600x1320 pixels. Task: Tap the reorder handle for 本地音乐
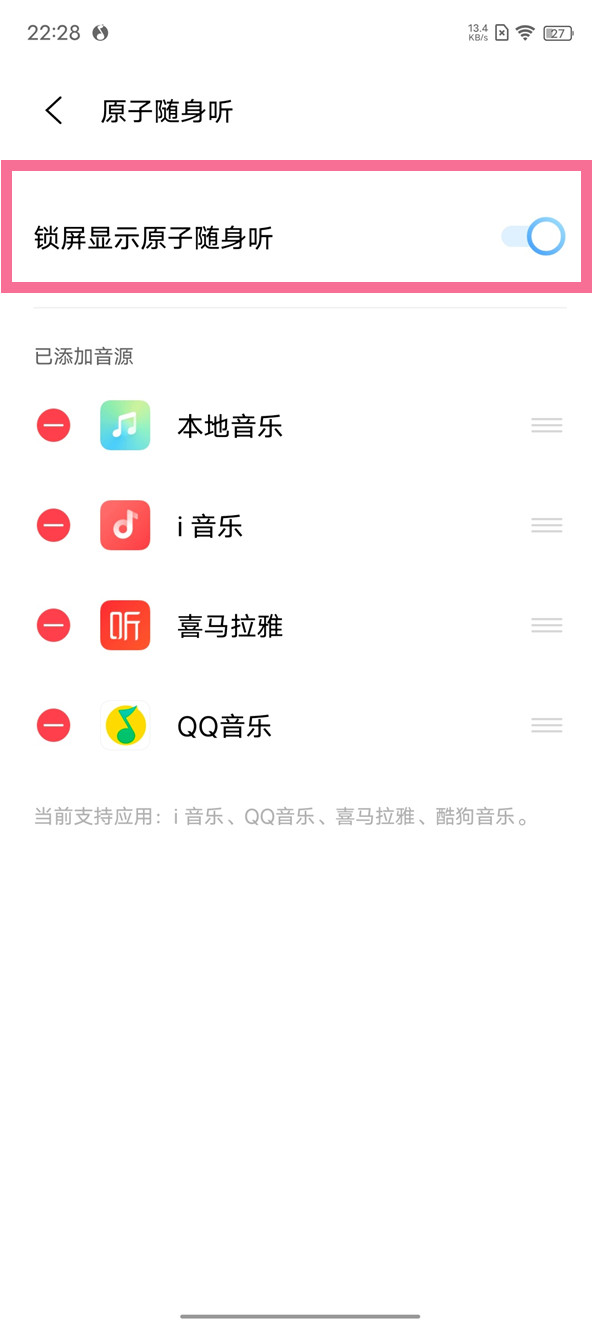pos(546,426)
